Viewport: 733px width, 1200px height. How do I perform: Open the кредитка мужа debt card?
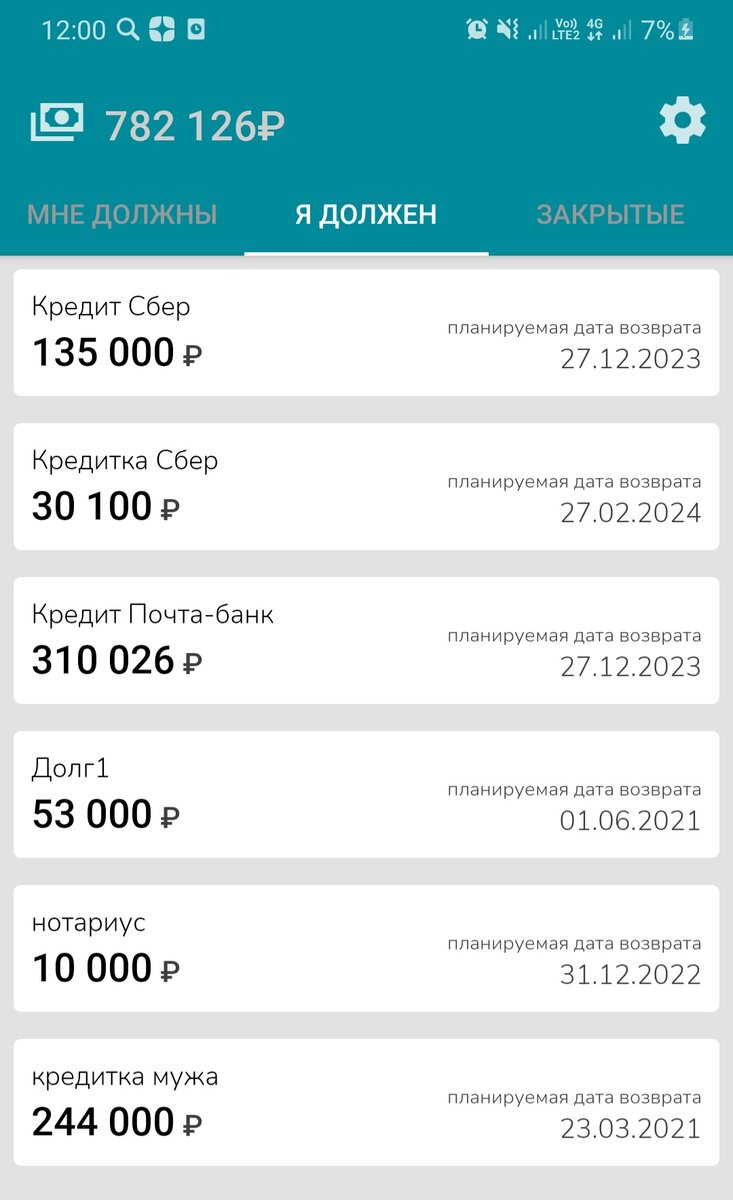(x=366, y=1103)
